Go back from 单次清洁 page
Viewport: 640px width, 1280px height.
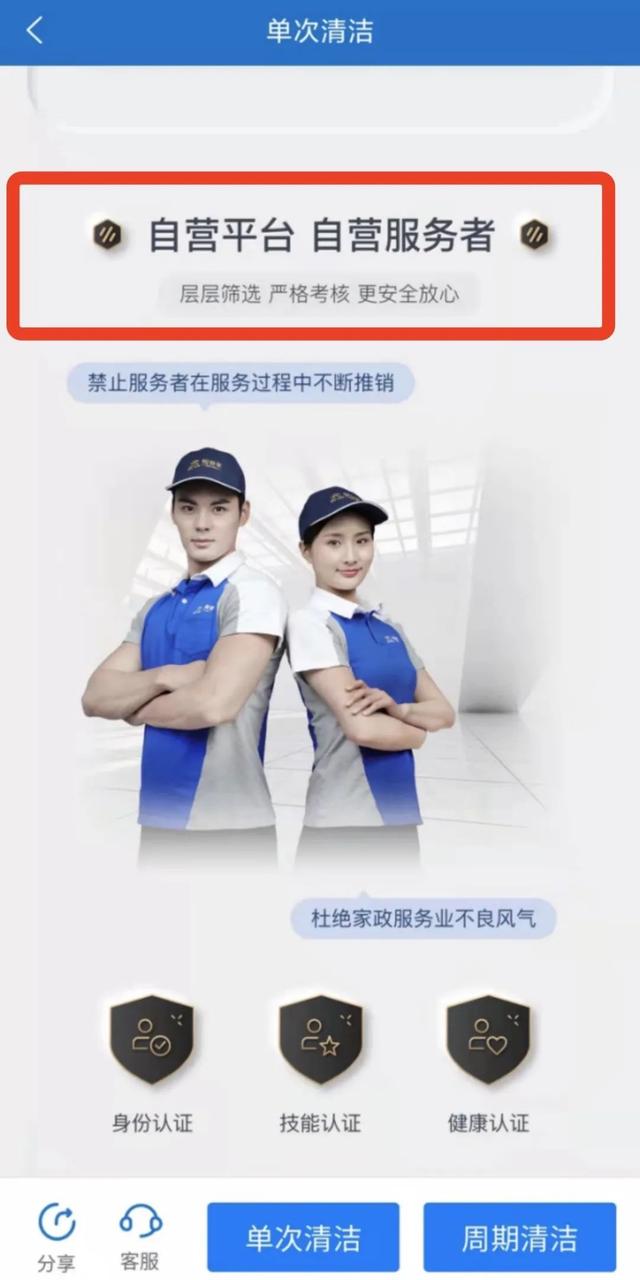(x=34, y=31)
